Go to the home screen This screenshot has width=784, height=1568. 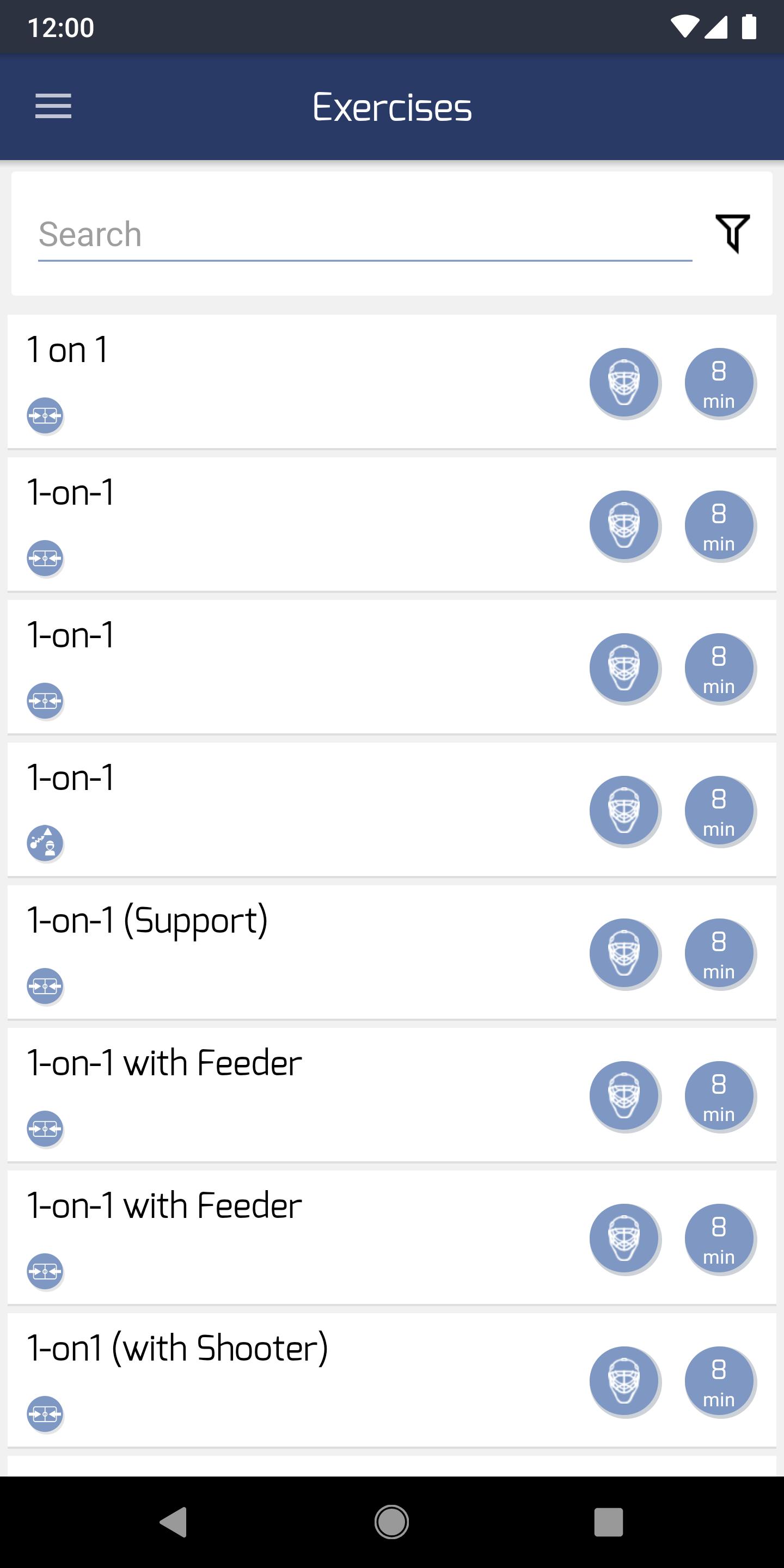[x=391, y=1522]
